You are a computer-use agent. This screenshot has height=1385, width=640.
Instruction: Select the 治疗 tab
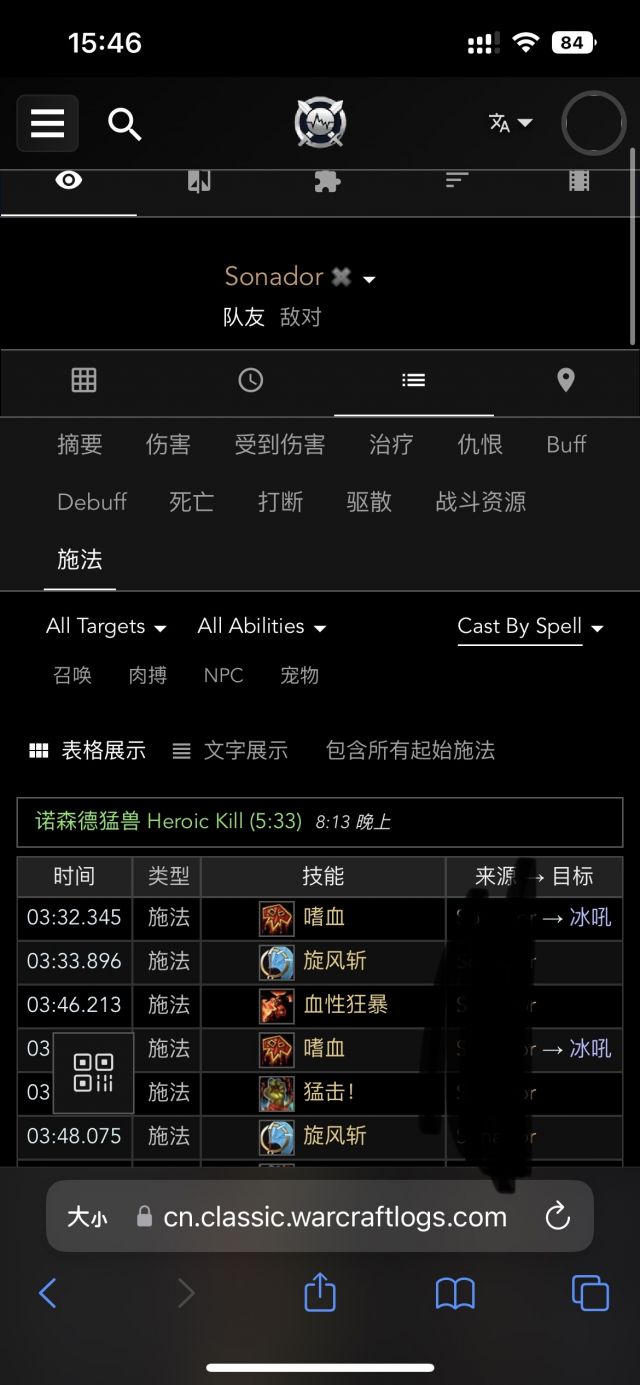(x=391, y=444)
